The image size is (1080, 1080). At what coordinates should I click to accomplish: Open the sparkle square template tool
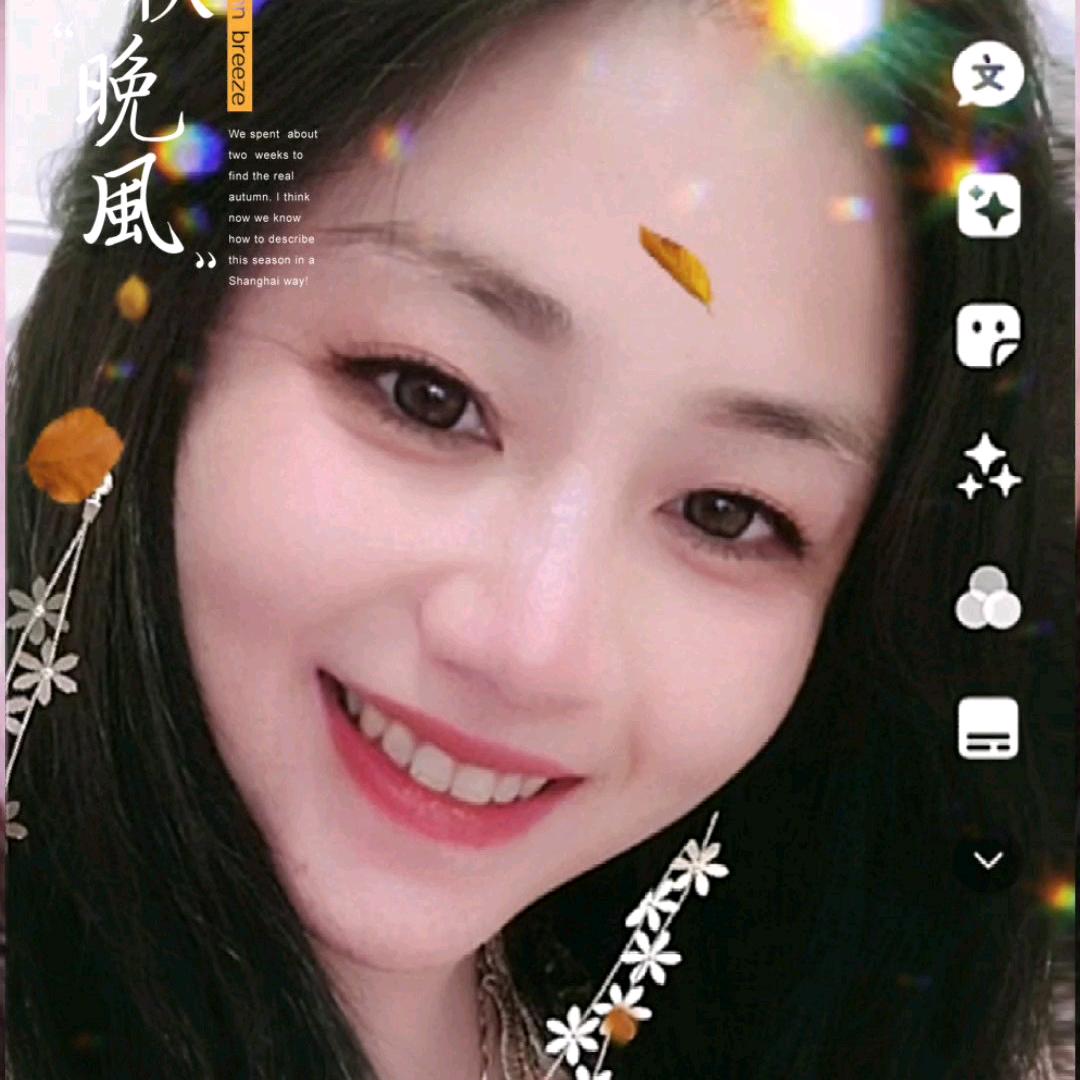click(x=988, y=206)
